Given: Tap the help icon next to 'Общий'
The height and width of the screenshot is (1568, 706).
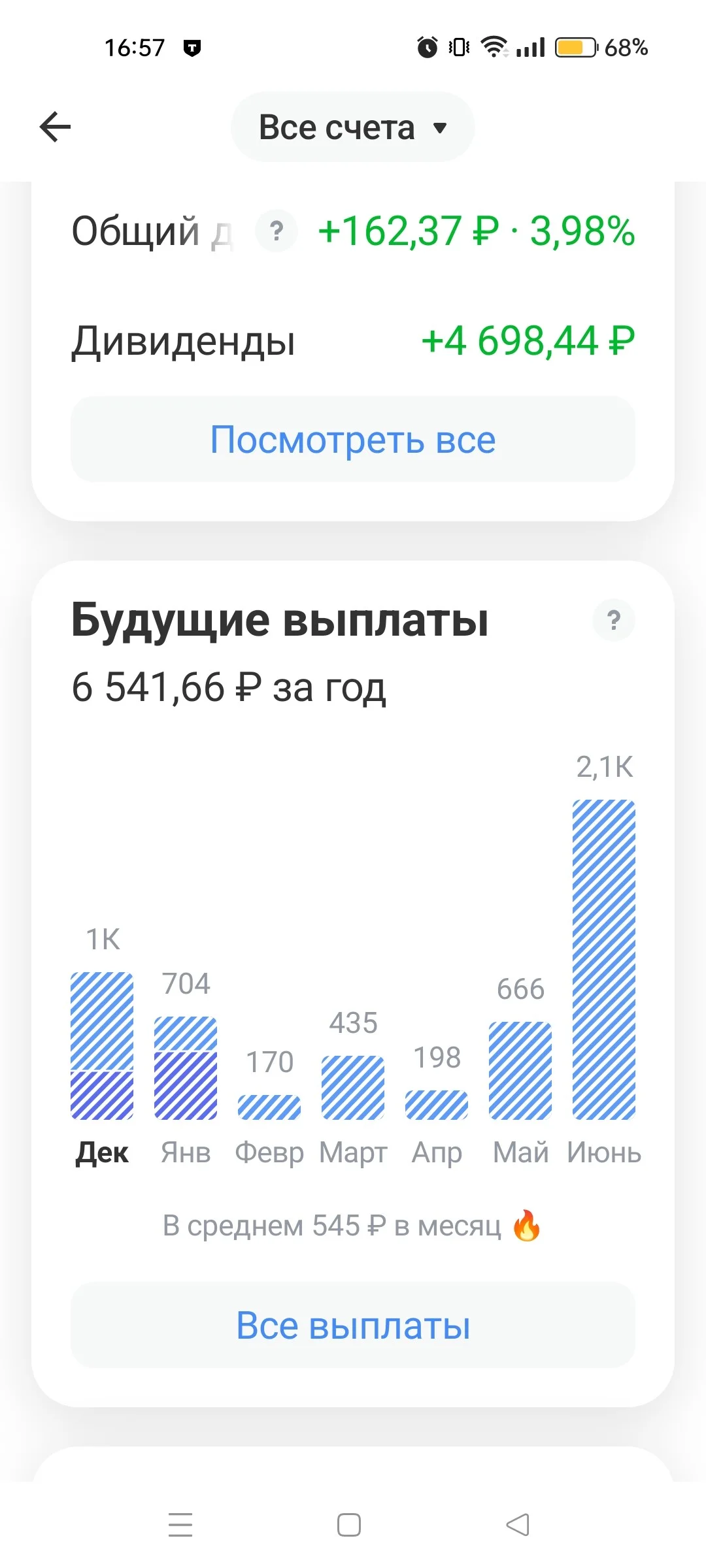Looking at the screenshot, I should 277,231.
